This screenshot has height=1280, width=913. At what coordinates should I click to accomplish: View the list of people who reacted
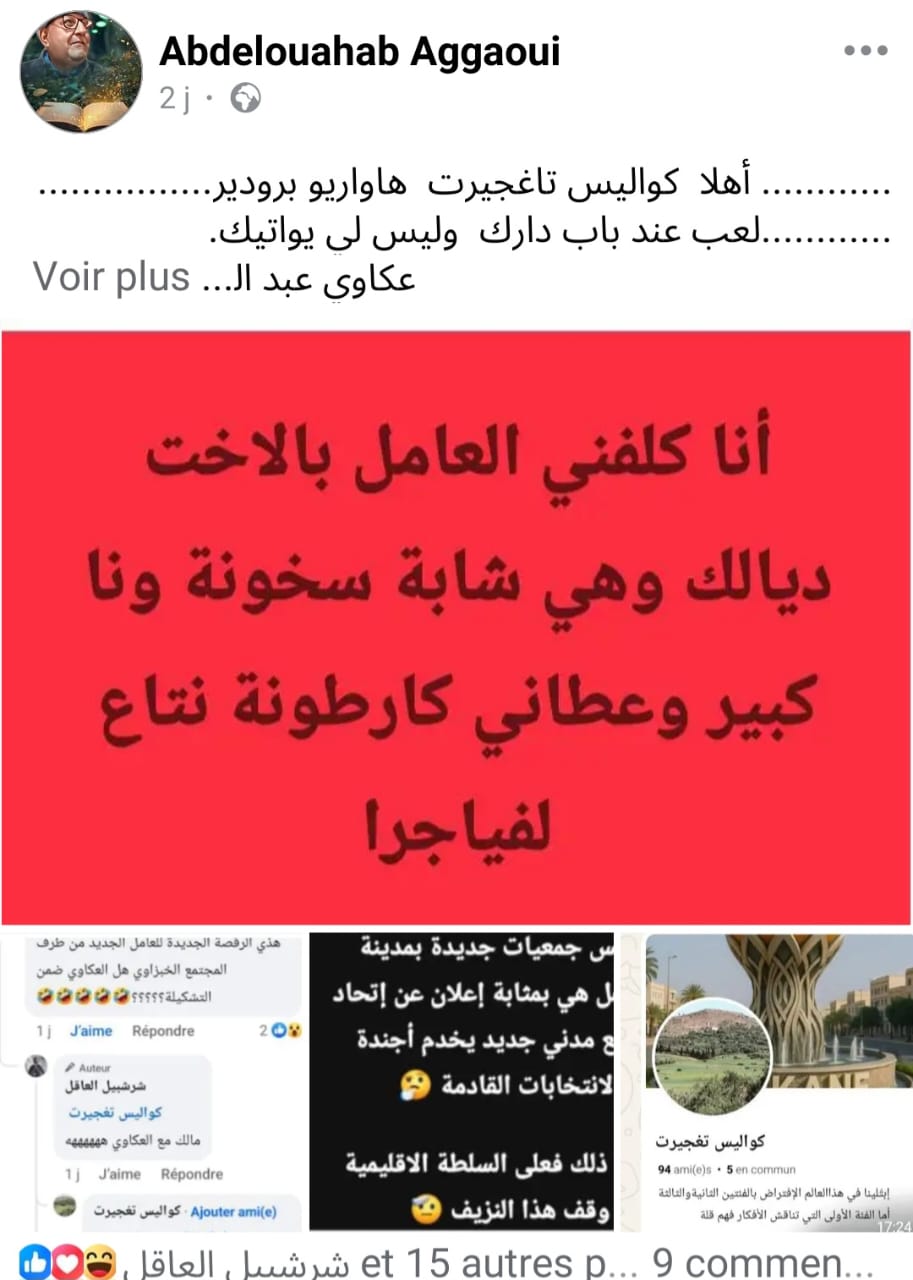(x=300, y=1262)
